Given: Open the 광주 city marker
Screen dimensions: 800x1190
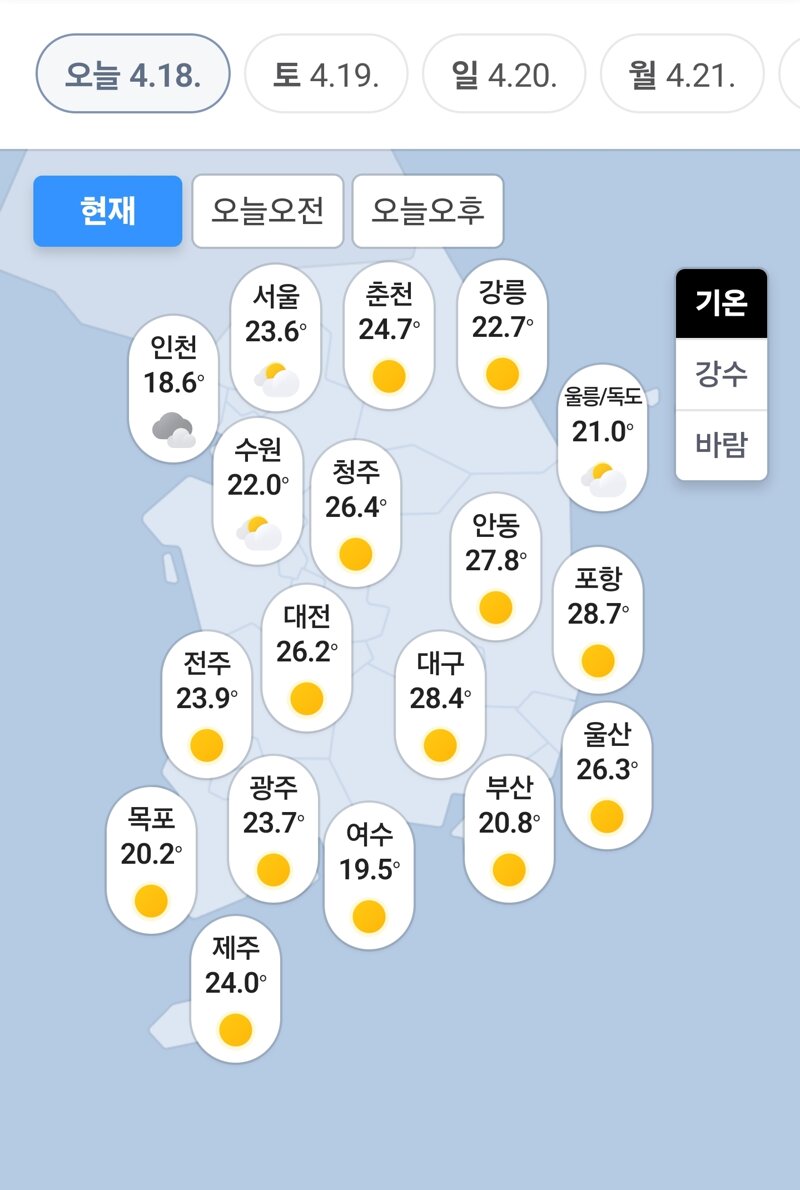Looking at the screenshot, I should point(273,828).
